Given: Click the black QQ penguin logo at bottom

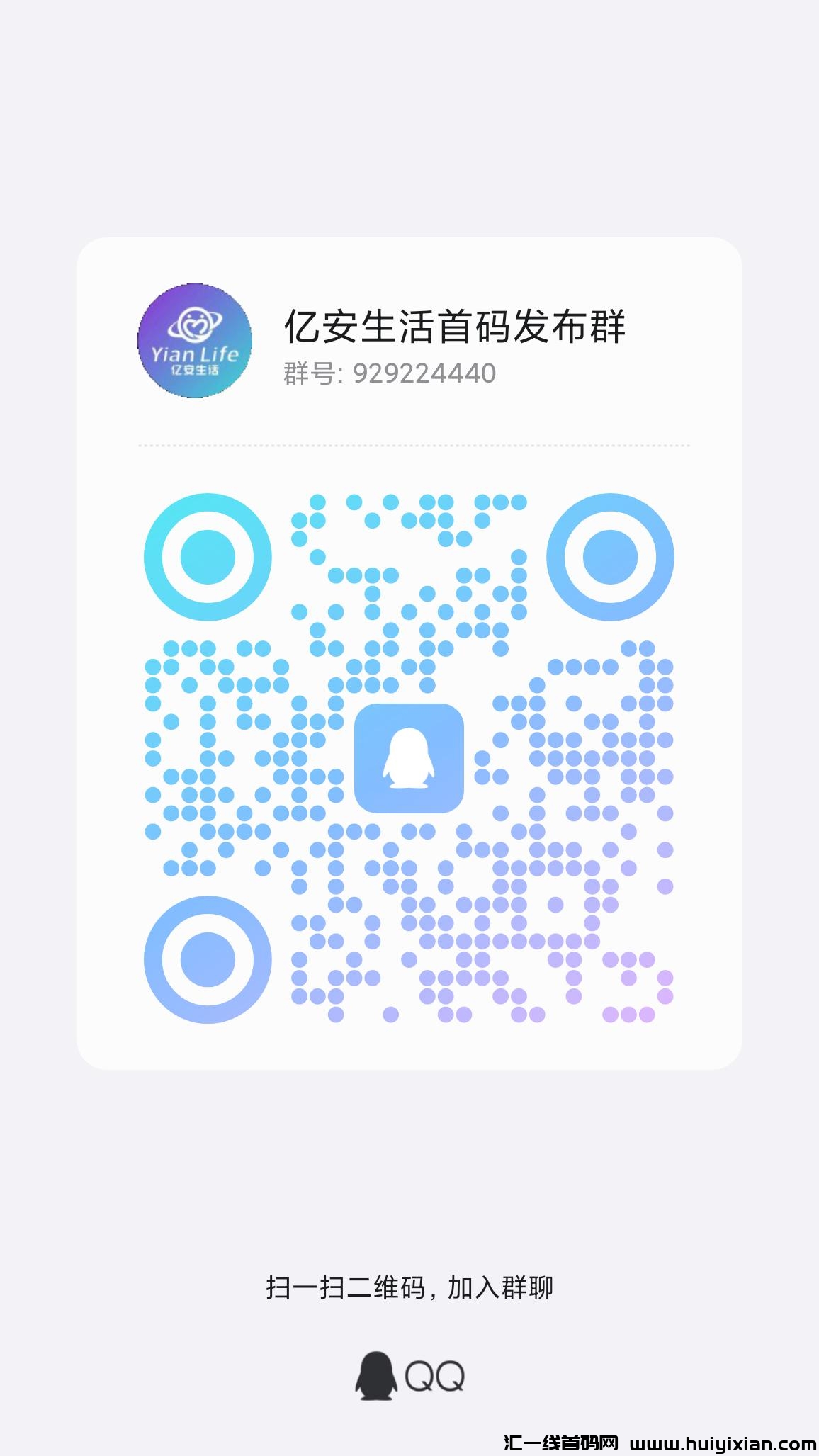Looking at the screenshot, I should 376,1375.
